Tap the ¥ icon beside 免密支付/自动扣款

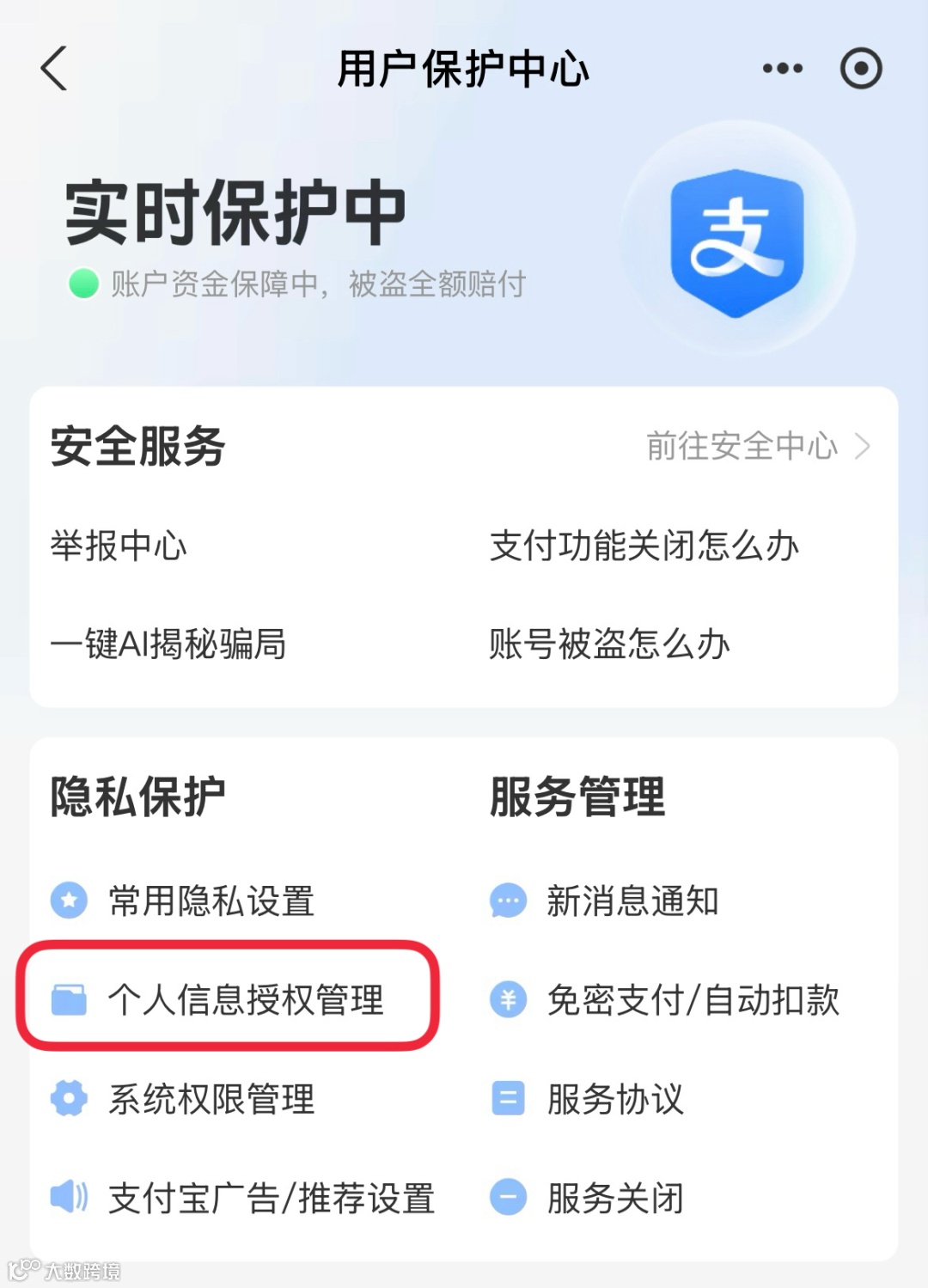[508, 998]
